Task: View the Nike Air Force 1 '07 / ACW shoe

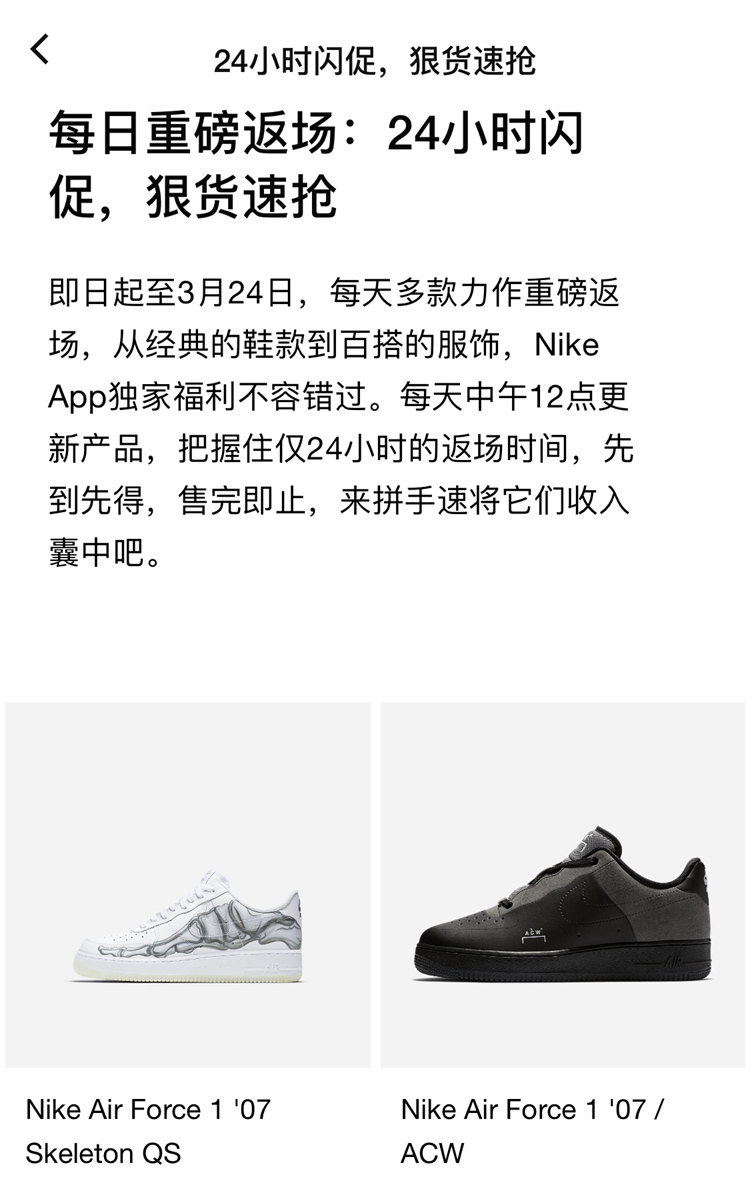Action: point(563,885)
